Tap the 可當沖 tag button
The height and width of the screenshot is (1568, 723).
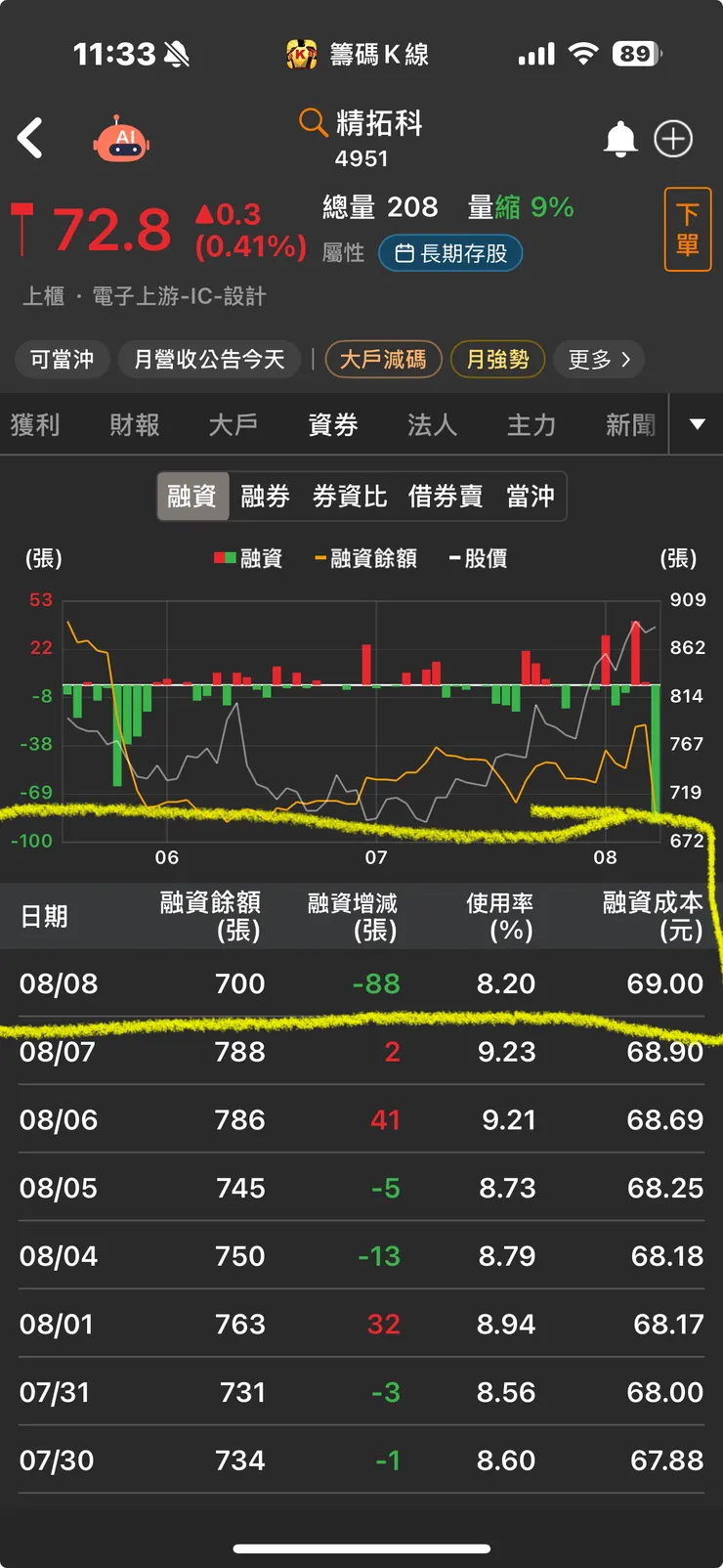click(61, 359)
